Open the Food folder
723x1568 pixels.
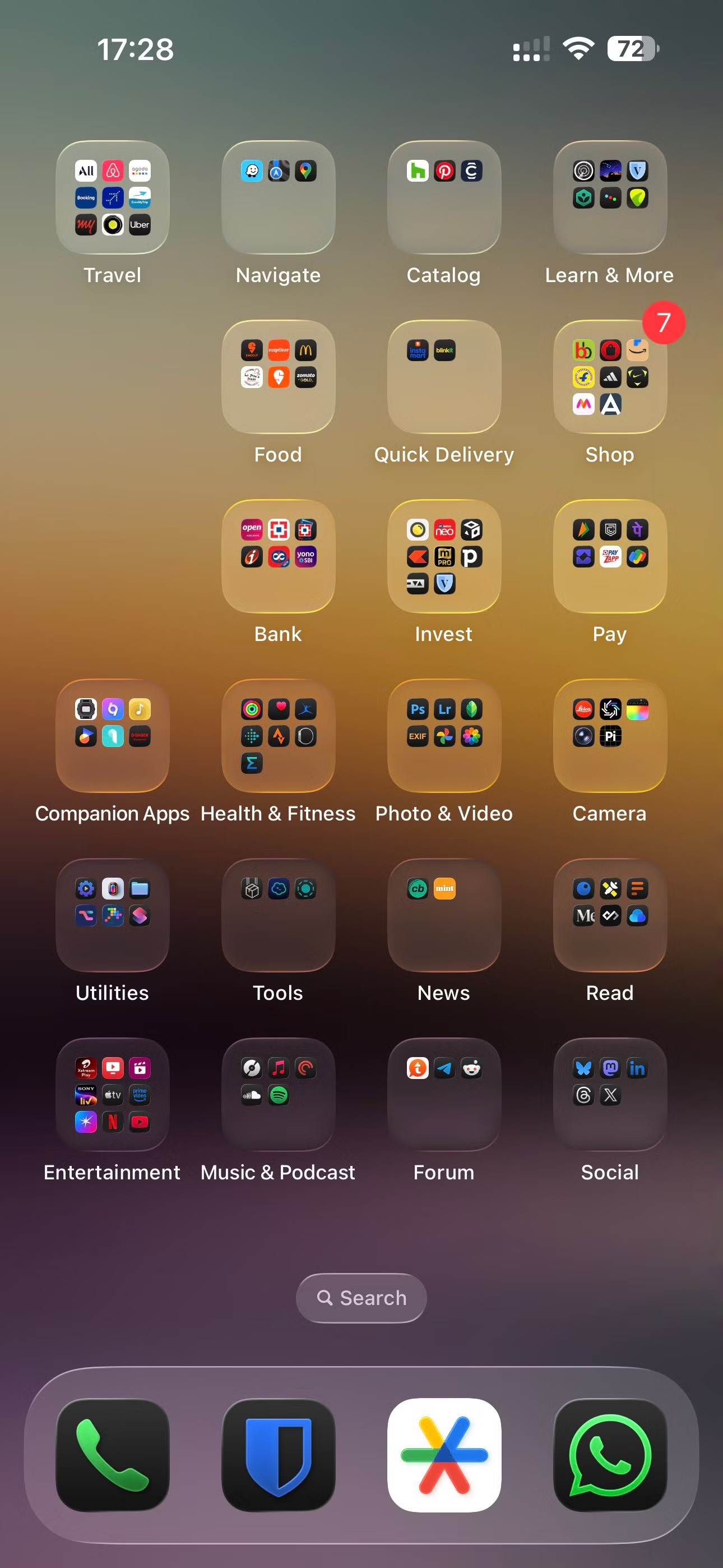[278, 377]
